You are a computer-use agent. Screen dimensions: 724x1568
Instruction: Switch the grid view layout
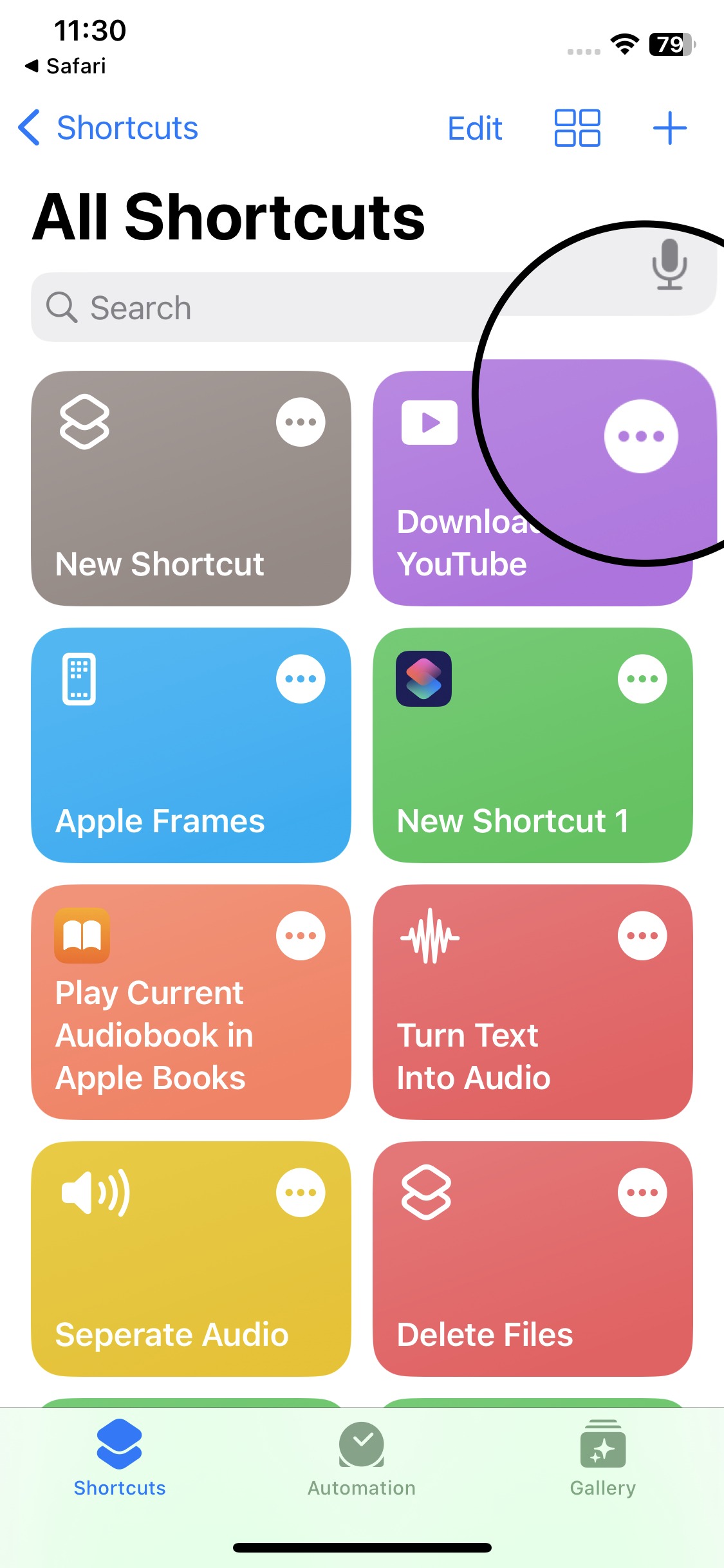(x=577, y=127)
